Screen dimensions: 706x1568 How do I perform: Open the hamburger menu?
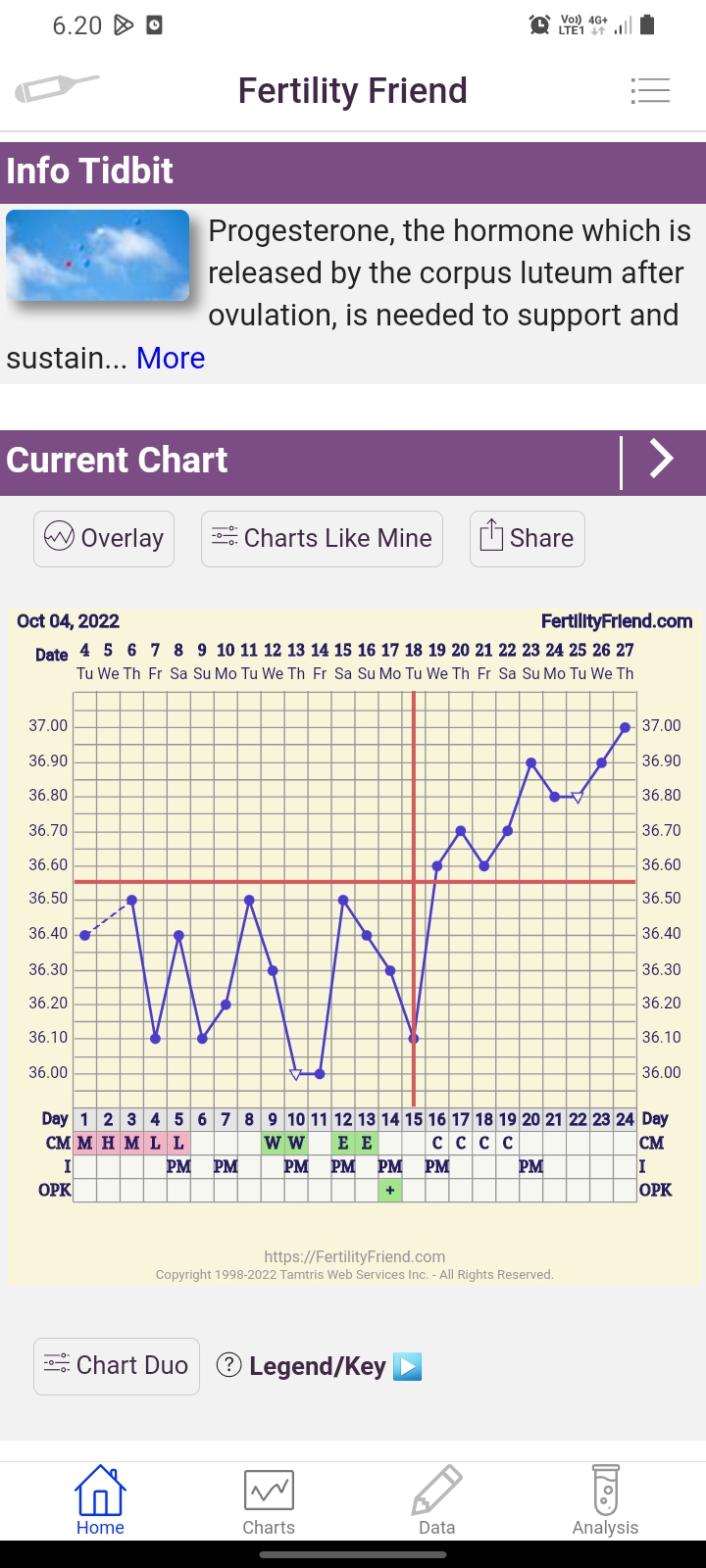click(650, 90)
